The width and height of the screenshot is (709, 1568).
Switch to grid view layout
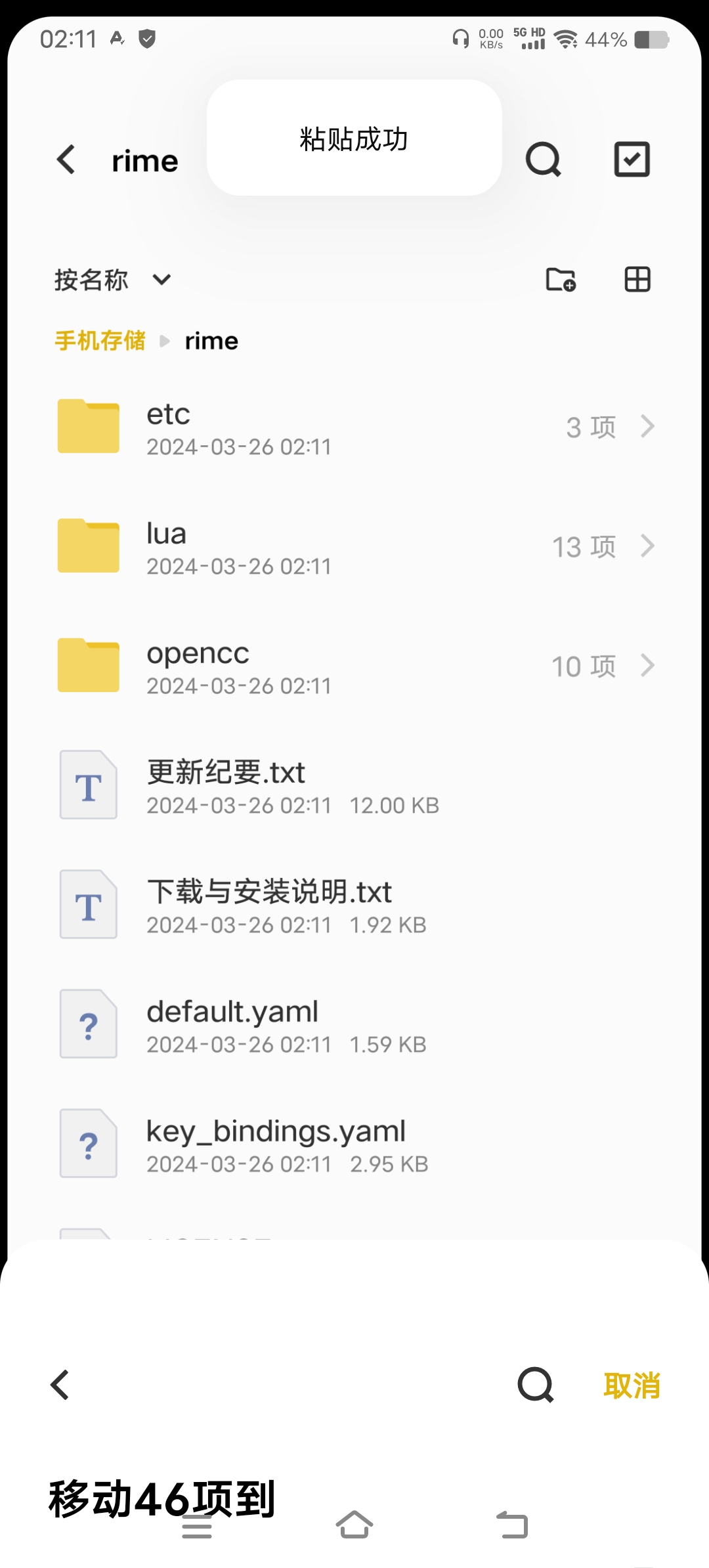pos(637,280)
